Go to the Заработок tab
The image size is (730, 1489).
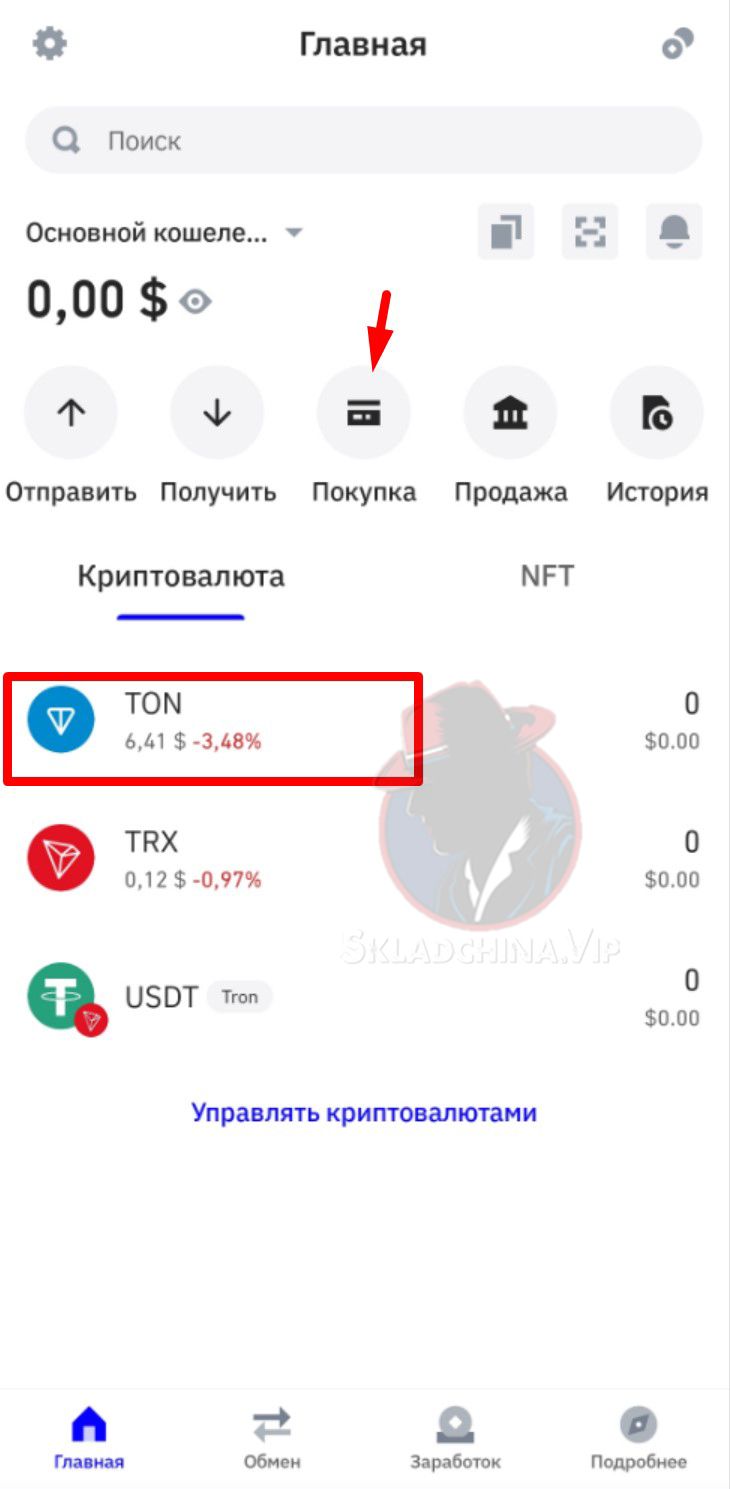point(455,1437)
